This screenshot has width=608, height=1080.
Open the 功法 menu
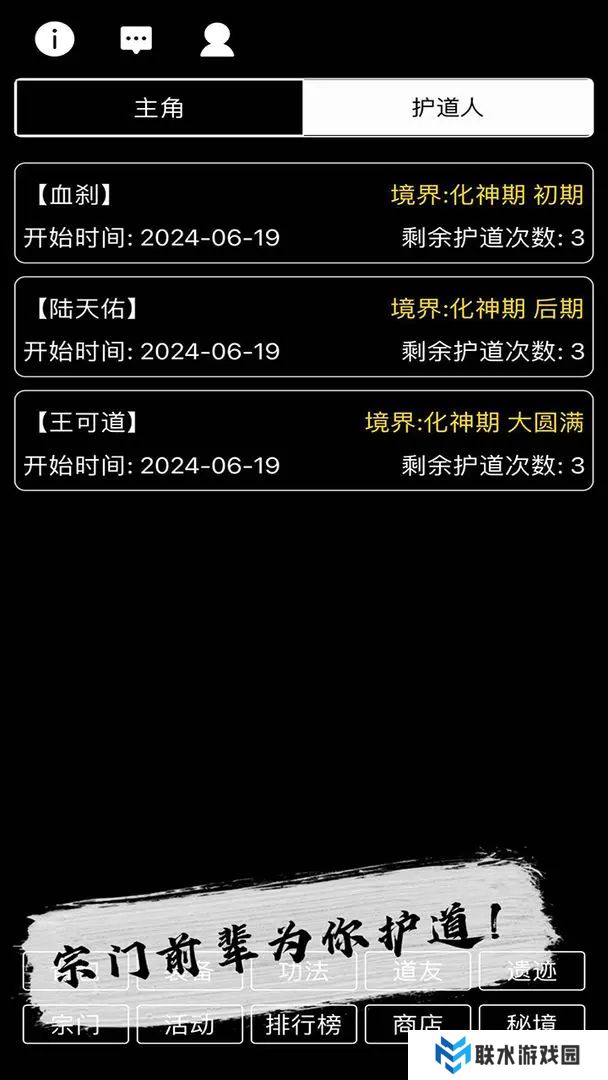pos(304,971)
